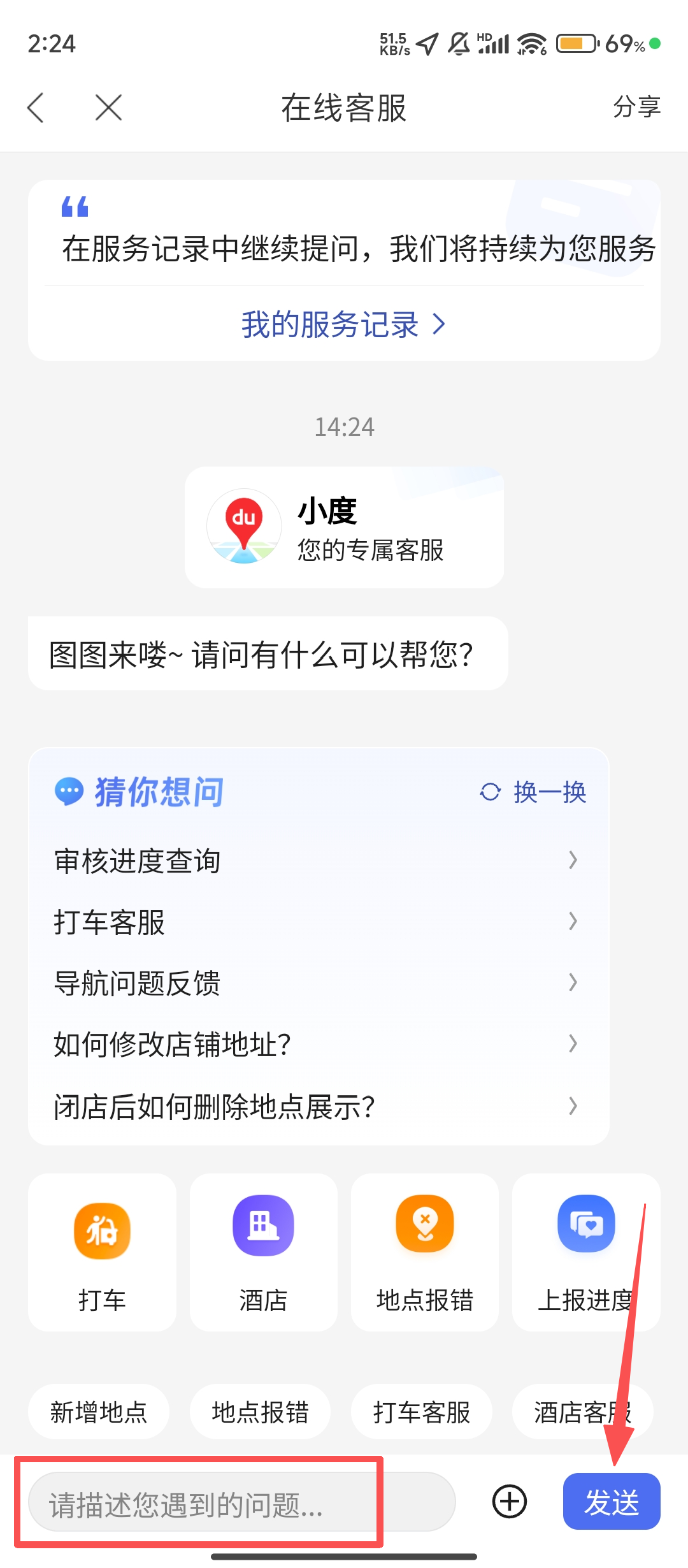Open the 上报进度 card
The height and width of the screenshot is (1568, 688).
coord(585,1252)
